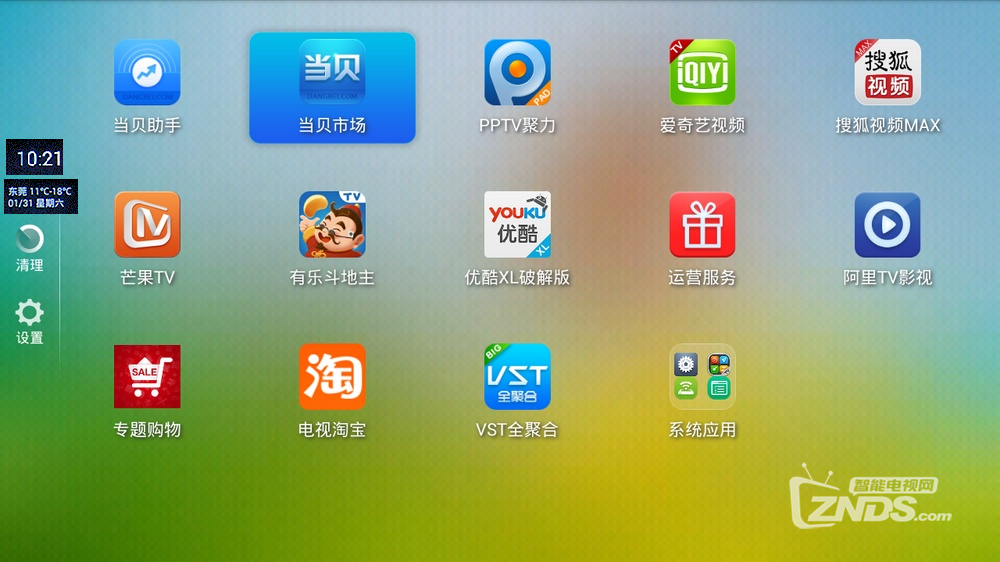This screenshot has height=562, width=1000.
Task: Launch 当贝市场 app store
Action: point(332,73)
